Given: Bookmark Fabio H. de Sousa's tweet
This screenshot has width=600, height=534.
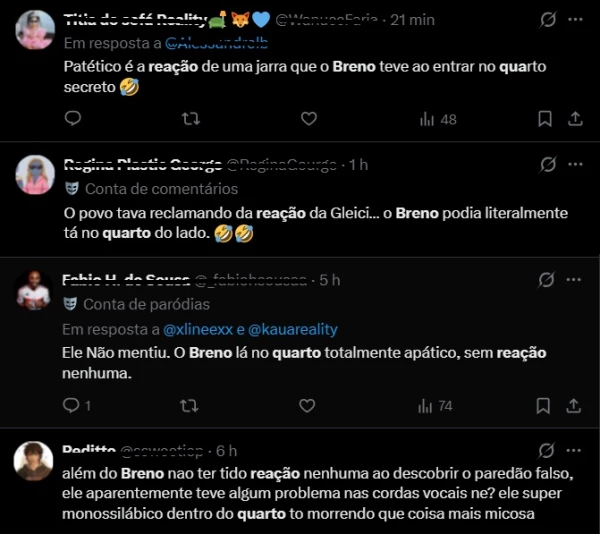Looking at the screenshot, I should tap(545, 405).
